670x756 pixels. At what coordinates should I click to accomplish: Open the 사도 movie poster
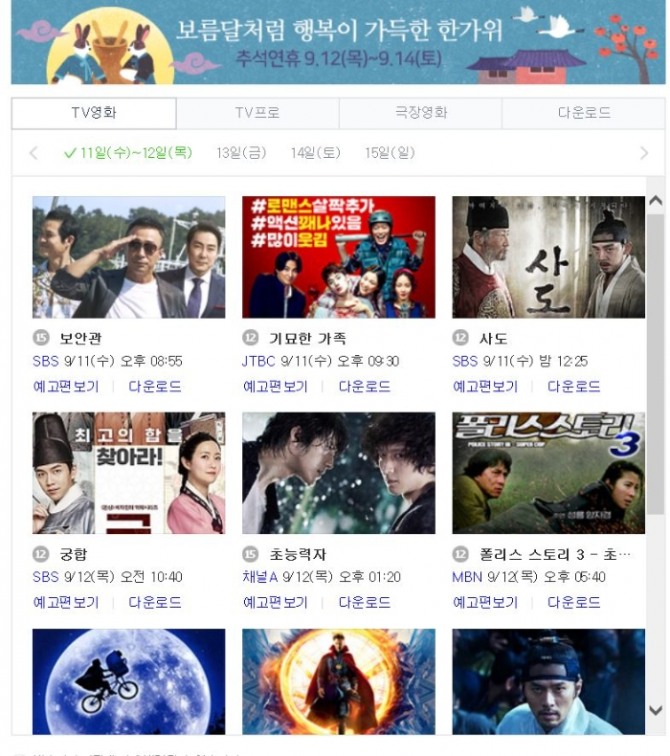click(548, 257)
